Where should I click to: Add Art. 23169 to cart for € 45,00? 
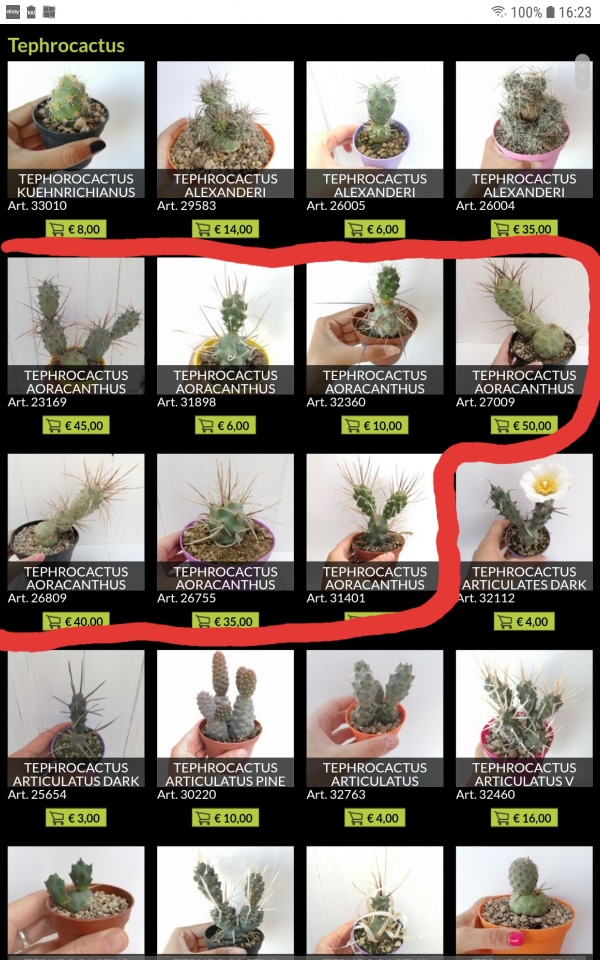(75, 425)
